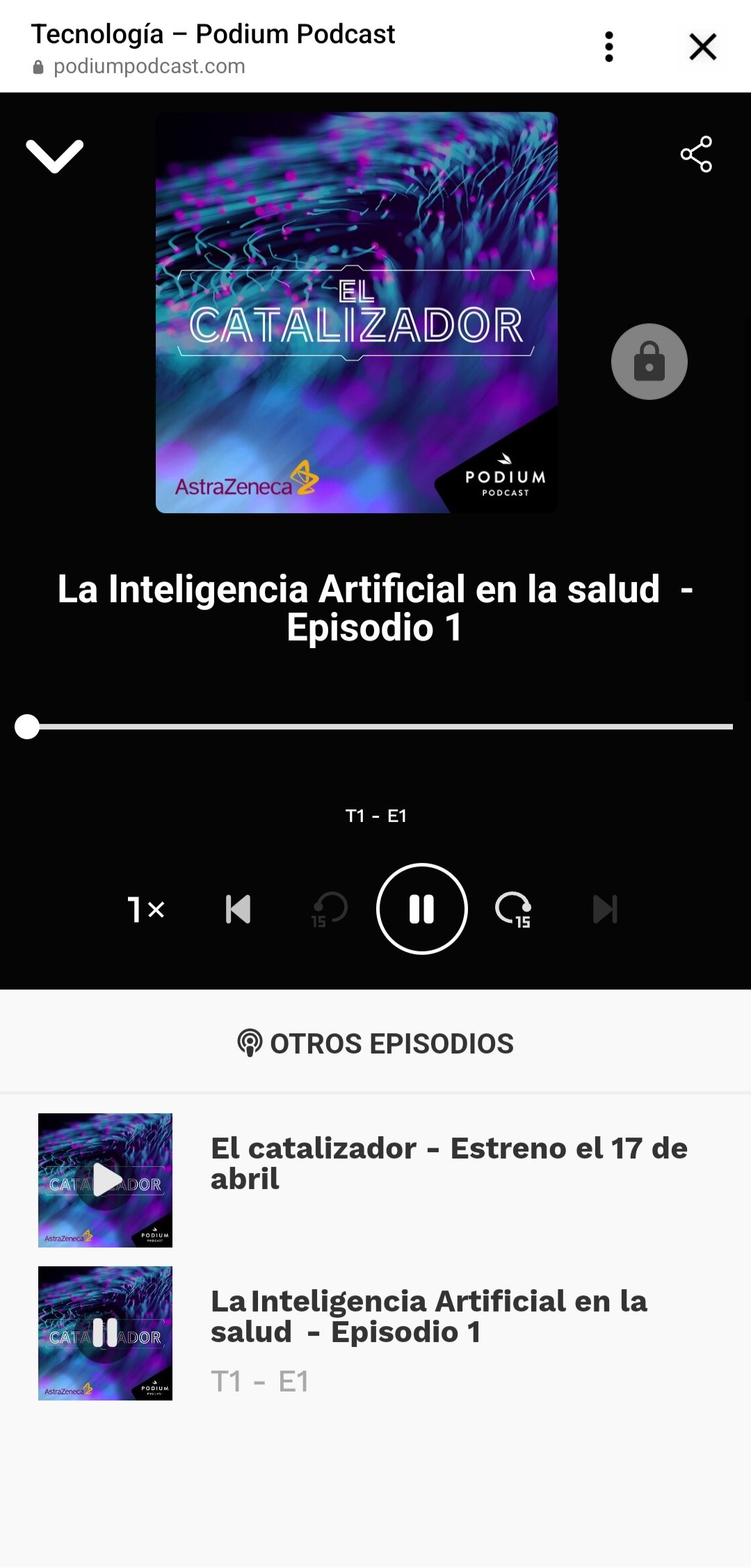The image size is (751, 1568).
Task: Pause the current episode
Action: [421, 909]
